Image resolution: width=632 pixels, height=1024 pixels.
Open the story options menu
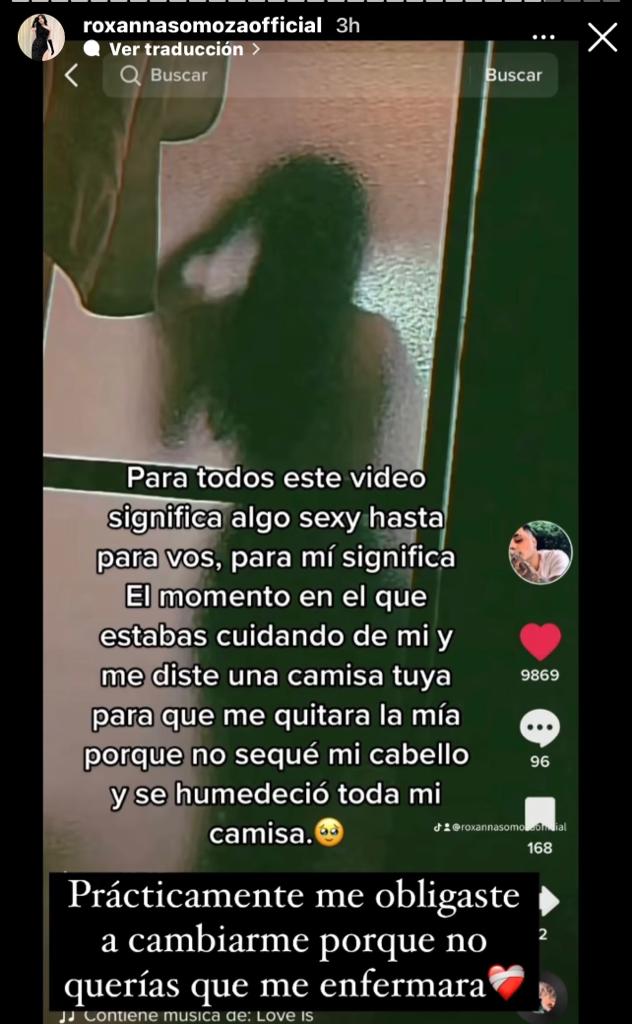pos(543,38)
